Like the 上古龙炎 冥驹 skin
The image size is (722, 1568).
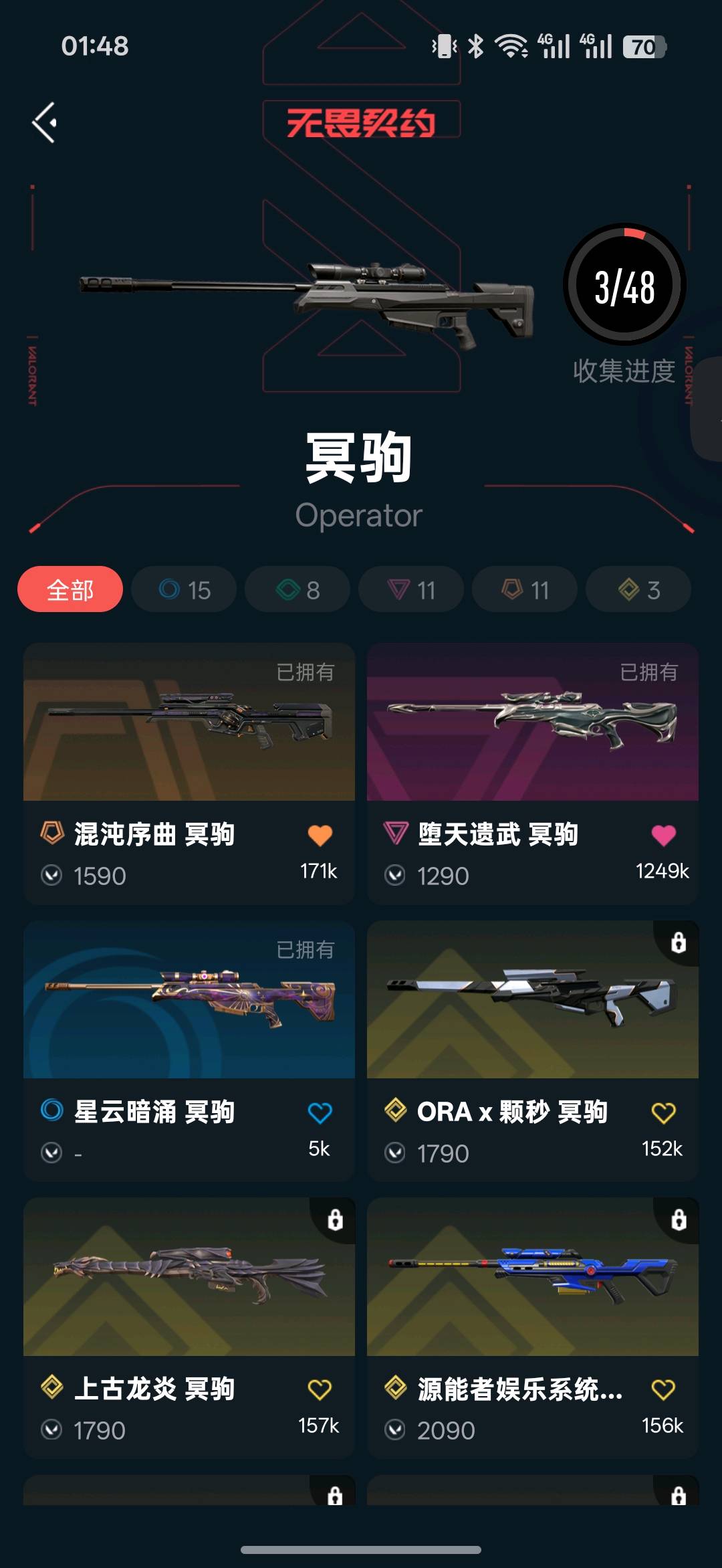[x=320, y=1389]
